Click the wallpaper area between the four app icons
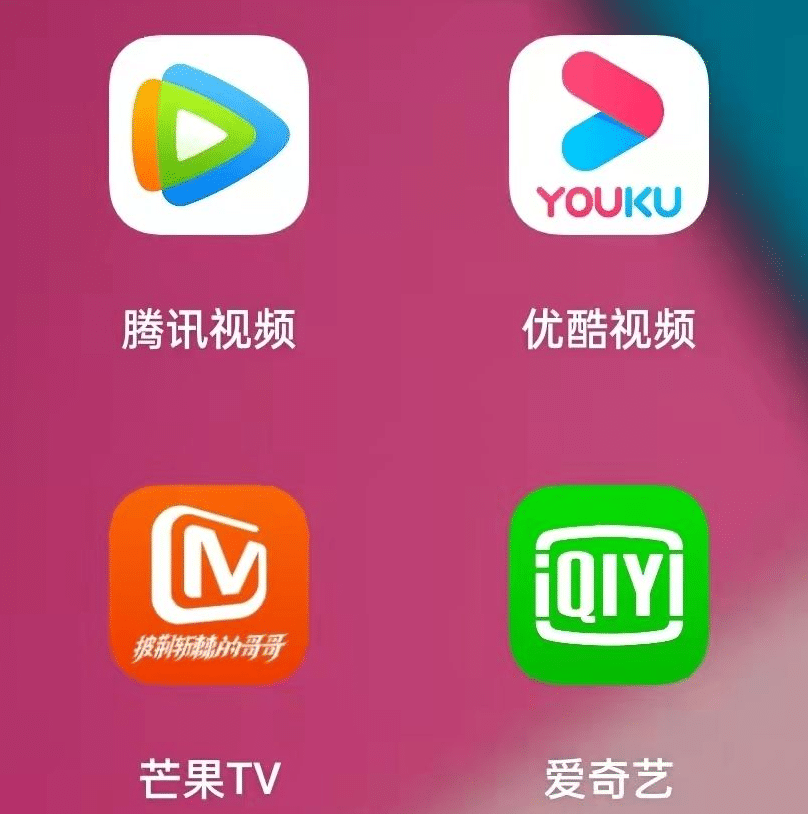808x814 pixels. 404,410
